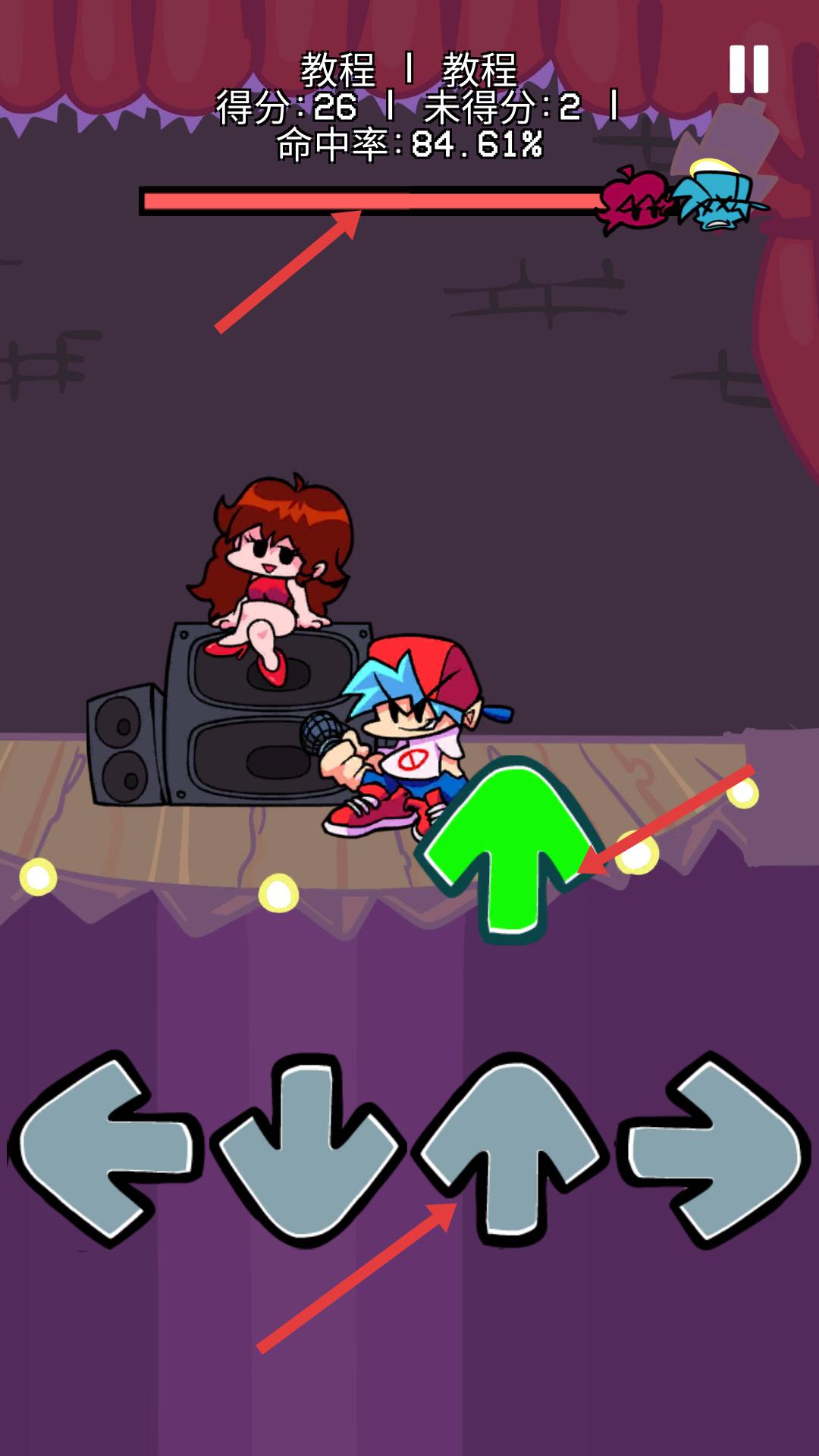819x1456 pixels.
Task: Hit the gray right arrow pad
Action: [x=714, y=1149]
